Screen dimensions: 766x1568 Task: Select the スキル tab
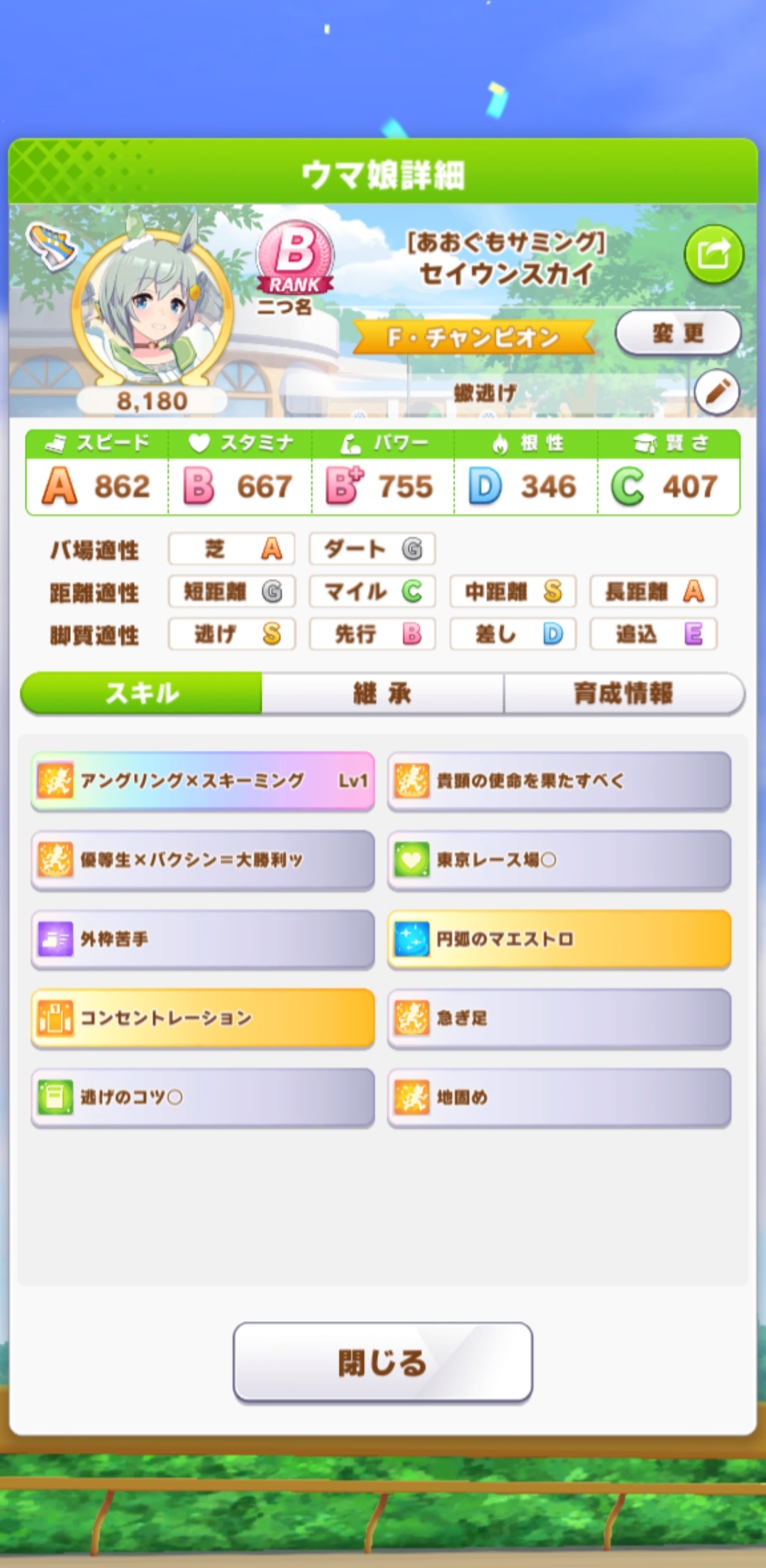[x=142, y=693]
